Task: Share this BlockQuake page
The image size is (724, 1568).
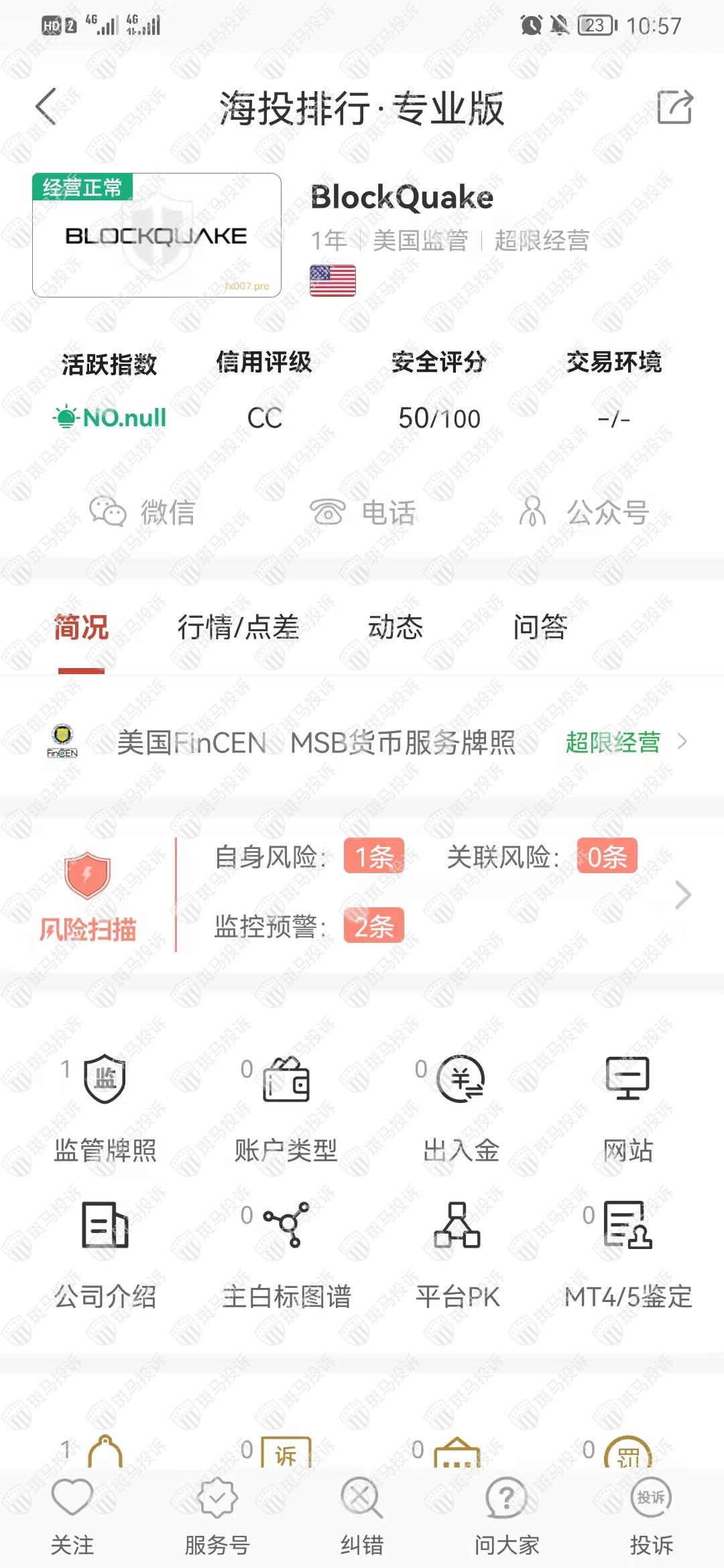Action: tap(674, 107)
